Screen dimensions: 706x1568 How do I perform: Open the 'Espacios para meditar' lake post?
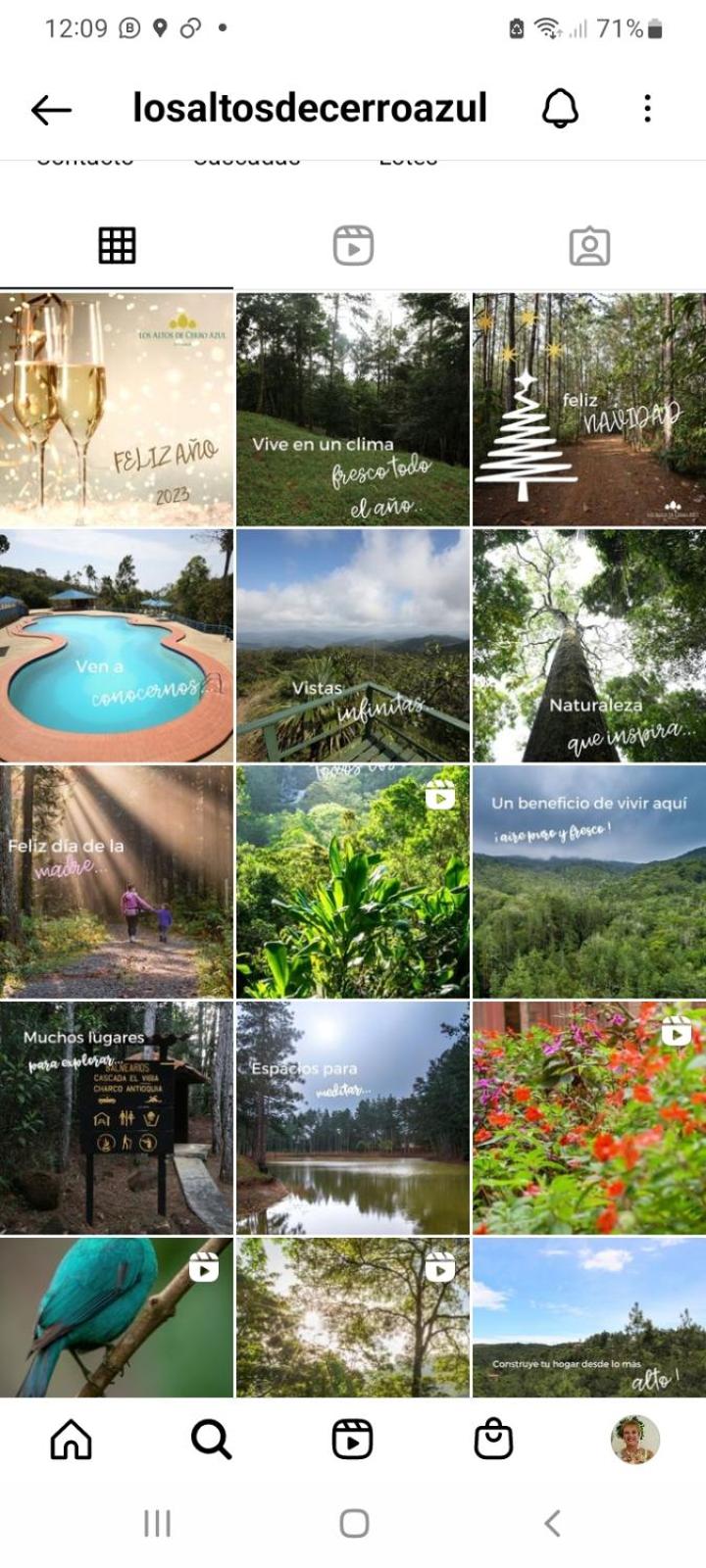tap(353, 1118)
